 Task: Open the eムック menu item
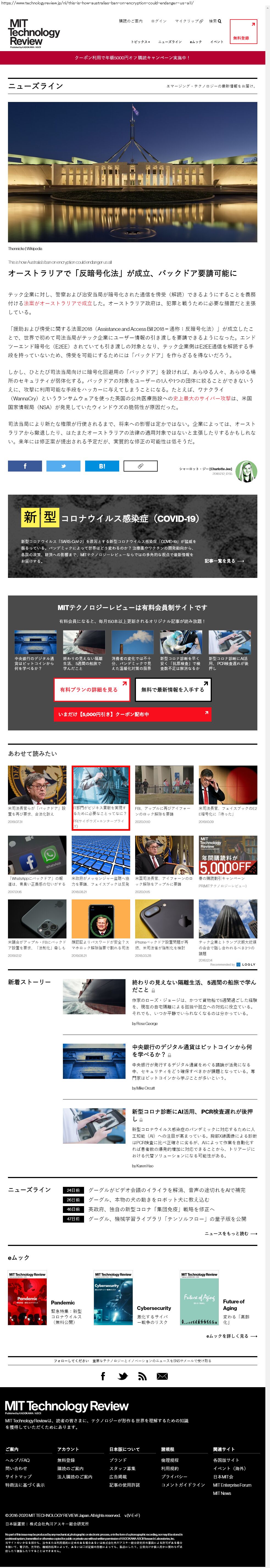click(195, 42)
